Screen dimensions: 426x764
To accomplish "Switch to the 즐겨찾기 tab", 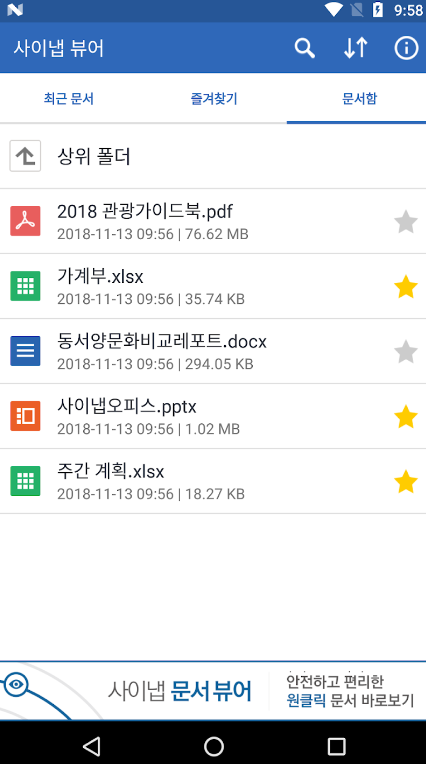I will [213, 99].
